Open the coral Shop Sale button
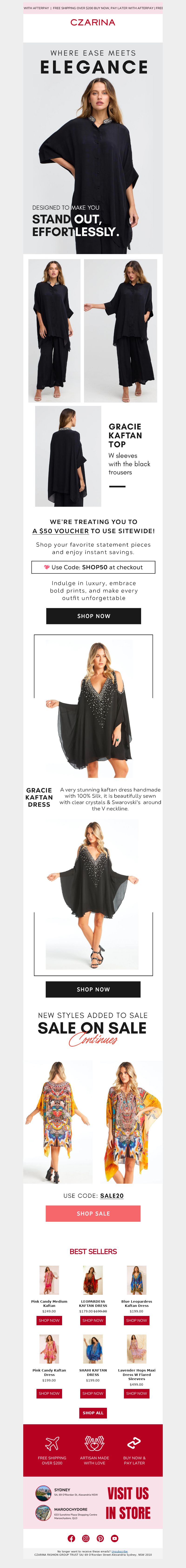The image size is (186, 1568). coord(93,1213)
